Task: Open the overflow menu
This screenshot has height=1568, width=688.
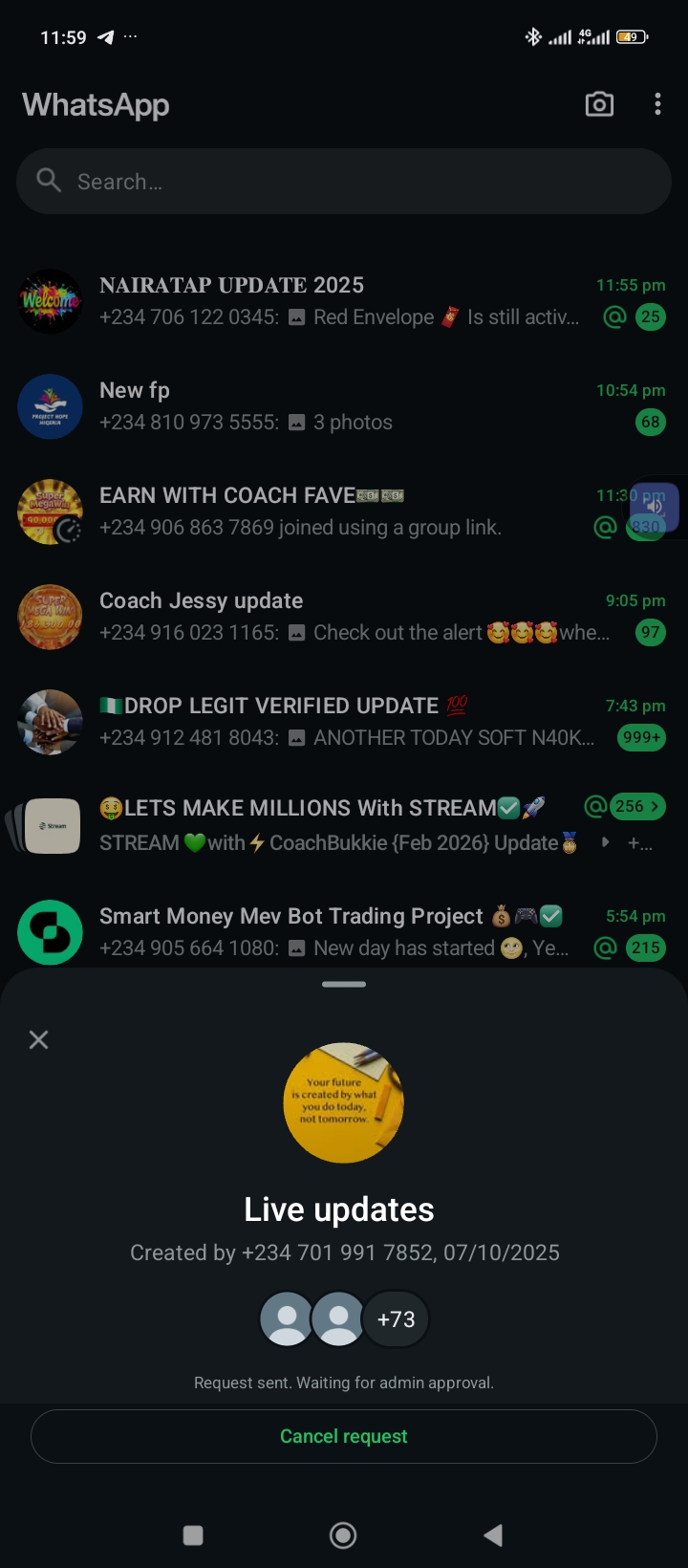Action: tap(657, 104)
